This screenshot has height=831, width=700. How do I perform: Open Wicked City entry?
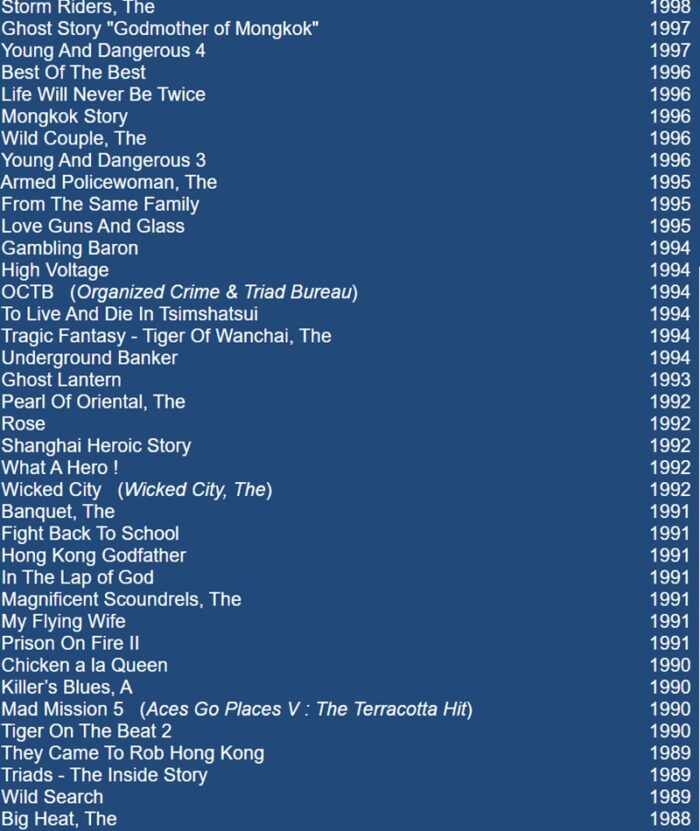(x=51, y=490)
